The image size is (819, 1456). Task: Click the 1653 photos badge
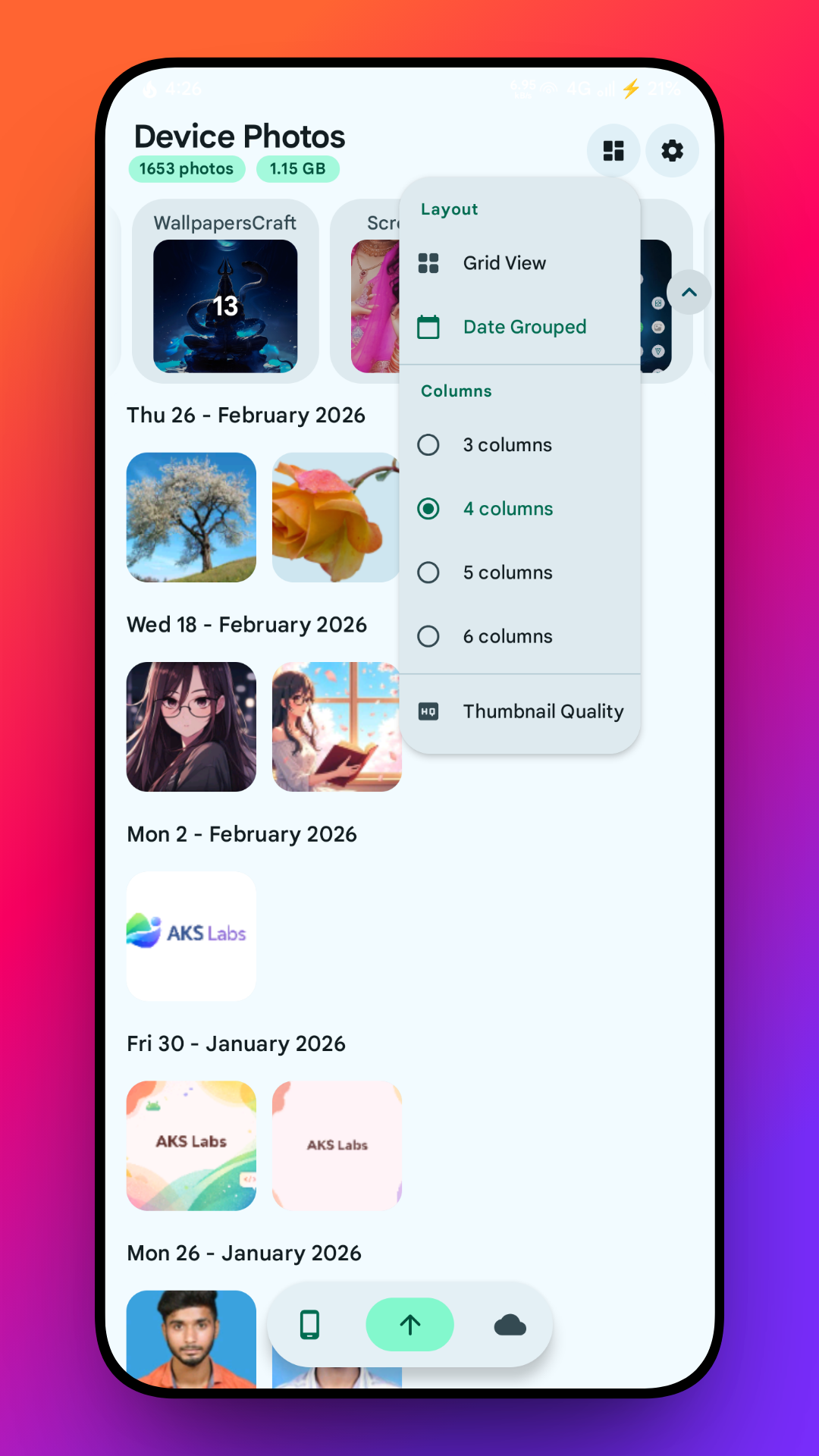click(187, 168)
